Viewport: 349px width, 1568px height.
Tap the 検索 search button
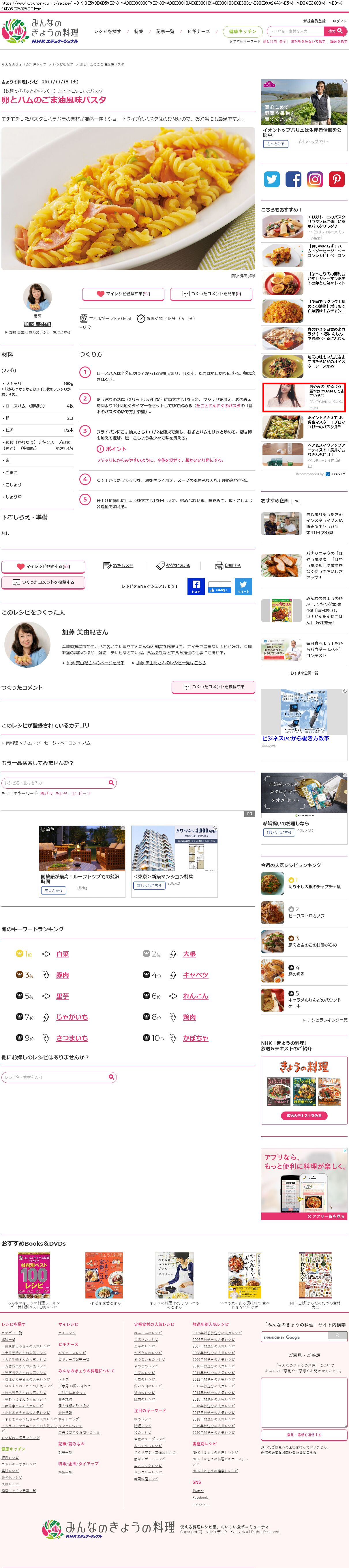pos(332,31)
